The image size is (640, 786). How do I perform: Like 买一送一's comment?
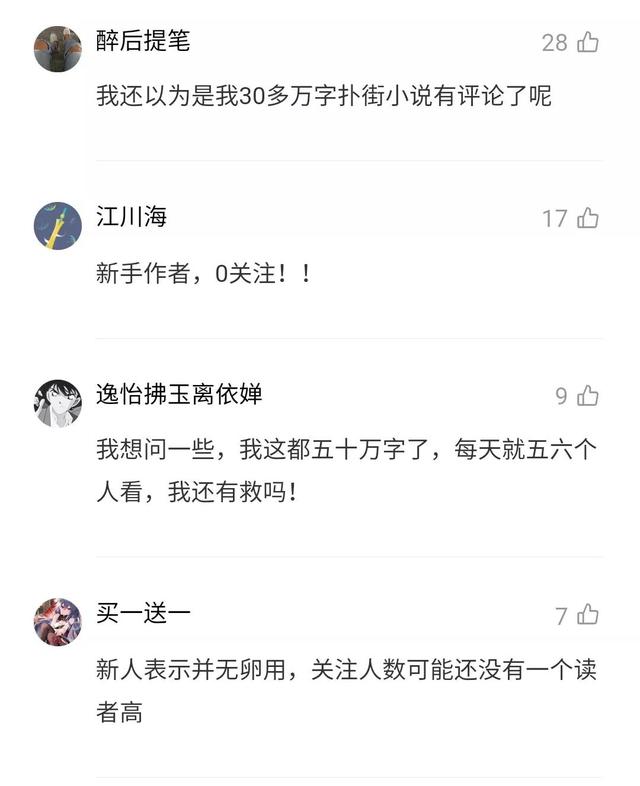click(x=588, y=615)
